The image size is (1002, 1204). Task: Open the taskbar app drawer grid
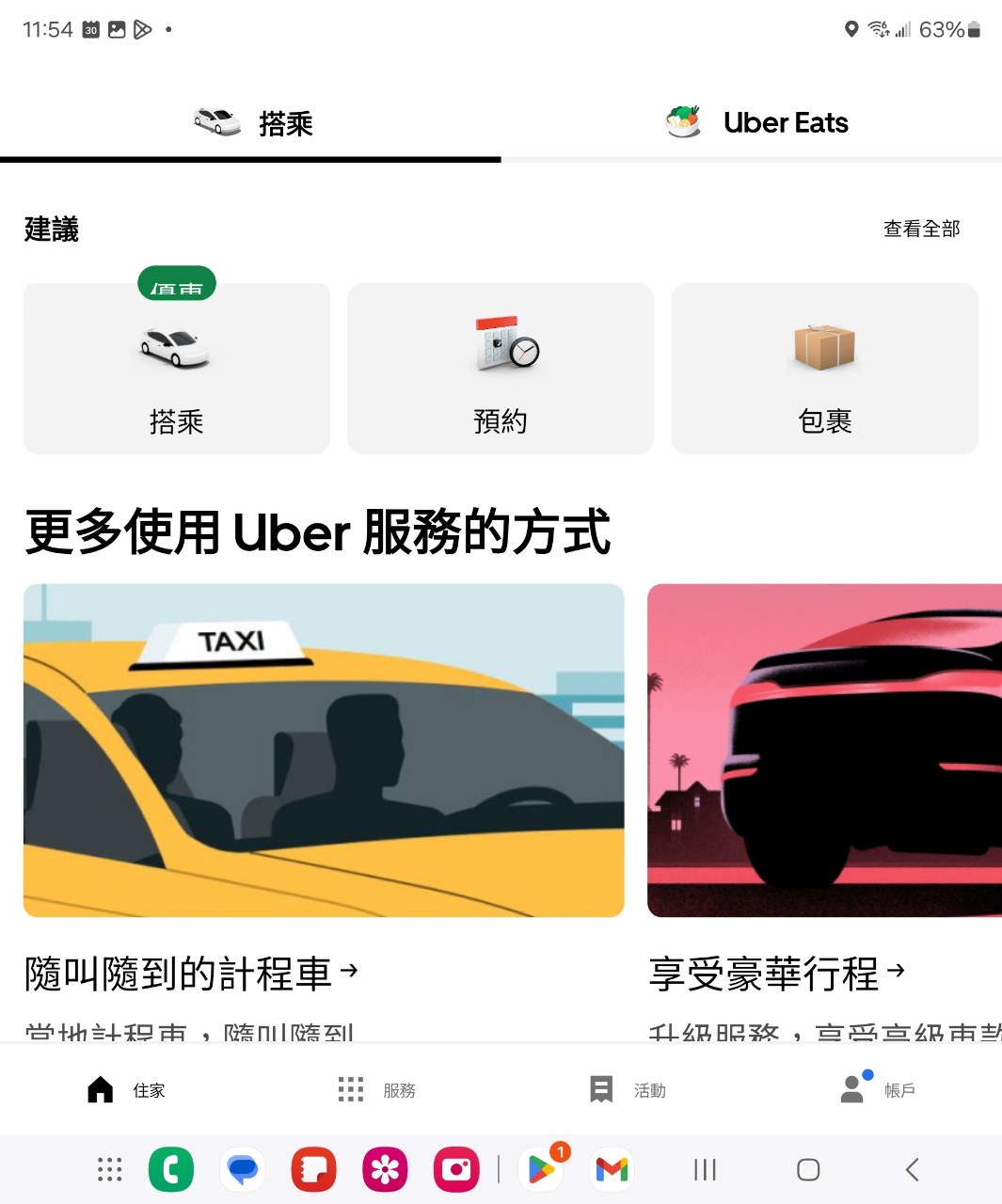pyautogui.click(x=110, y=1169)
